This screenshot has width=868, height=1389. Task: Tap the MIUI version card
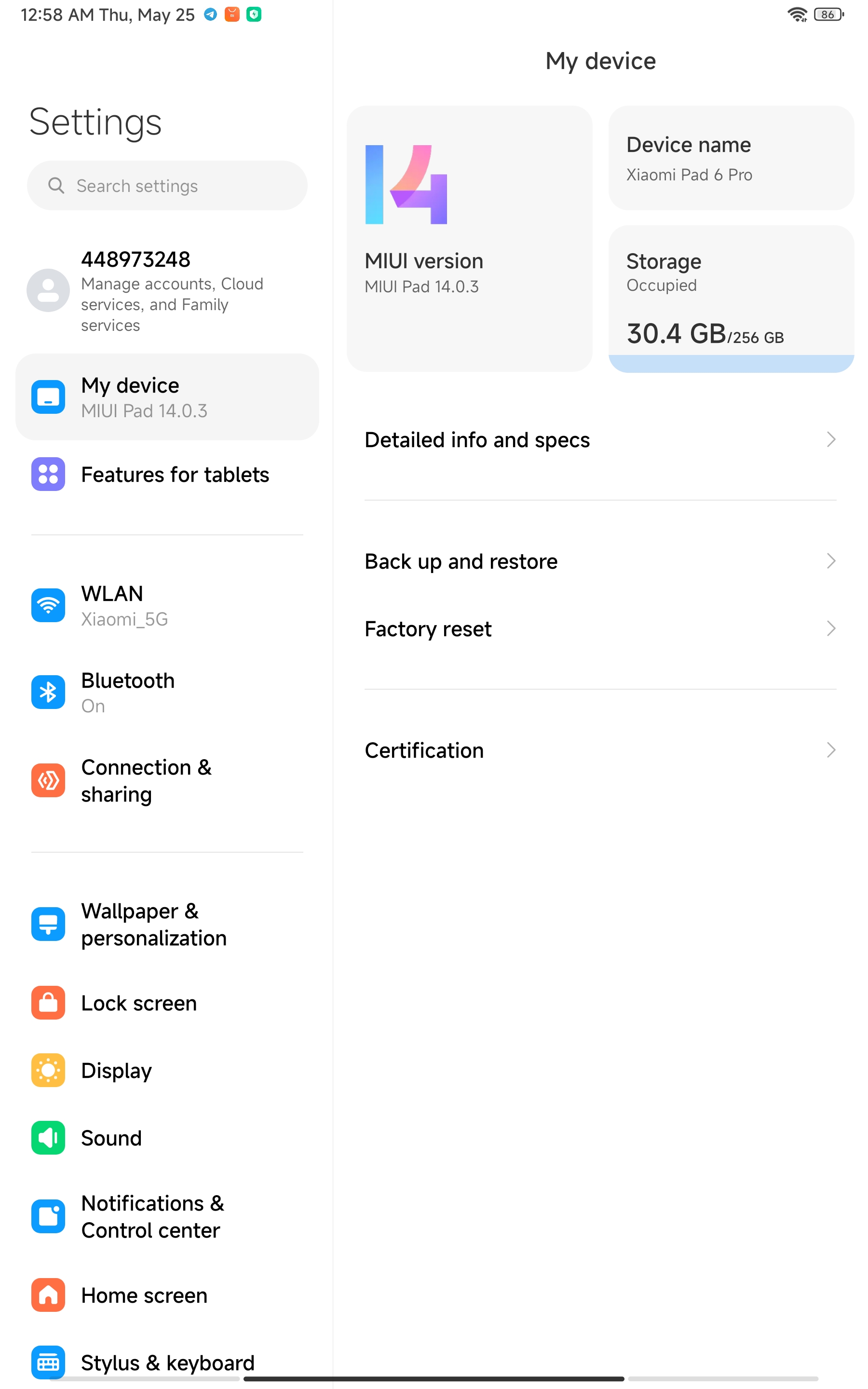click(469, 238)
